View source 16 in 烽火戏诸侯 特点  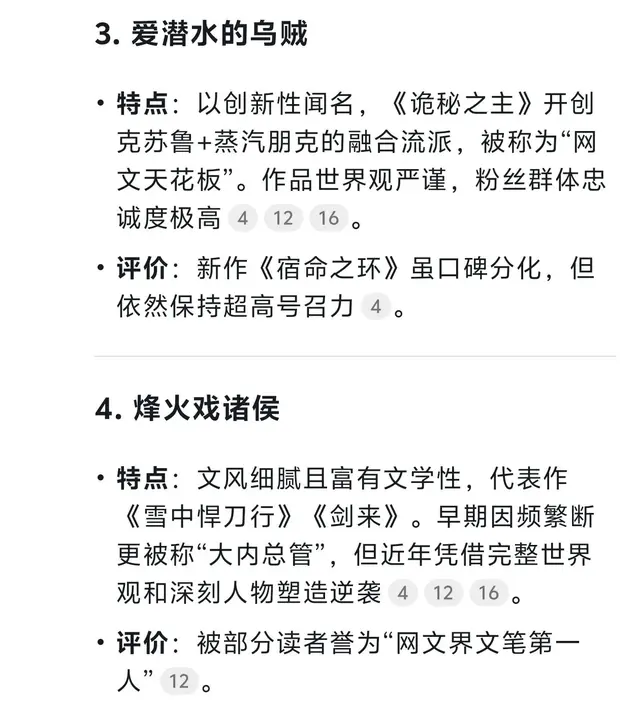pos(488,594)
